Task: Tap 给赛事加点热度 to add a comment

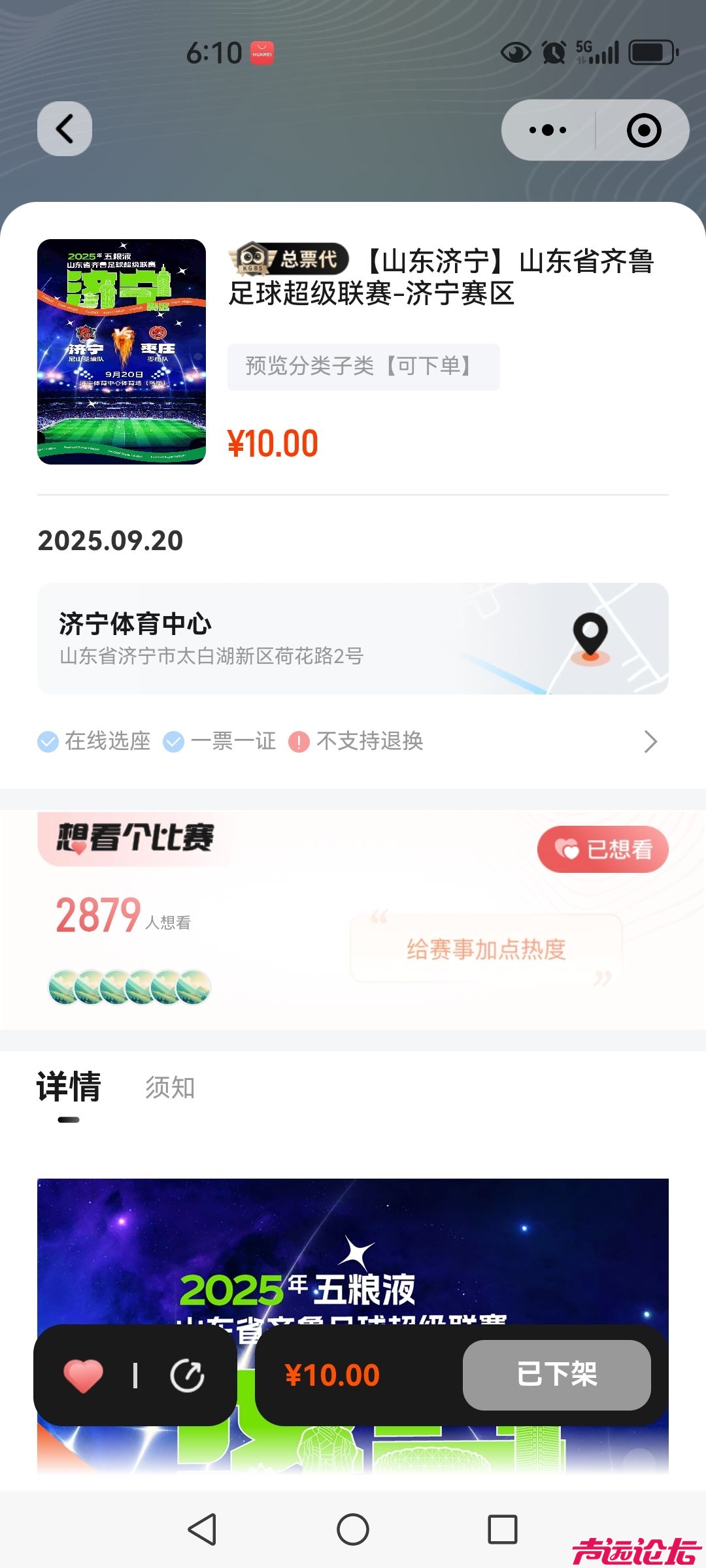Action: [x=486, y=949]
